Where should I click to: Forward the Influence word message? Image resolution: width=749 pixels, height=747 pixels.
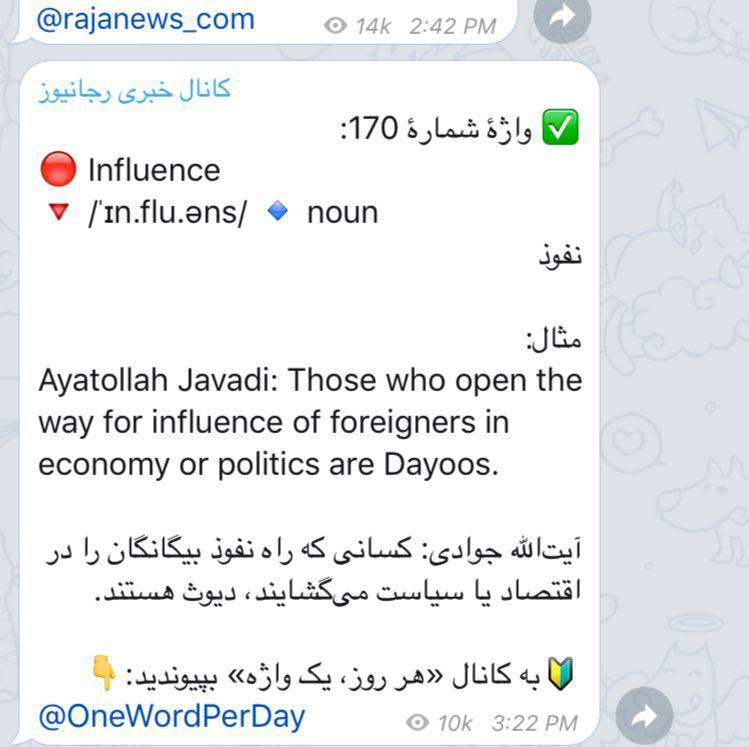(644, 716)
